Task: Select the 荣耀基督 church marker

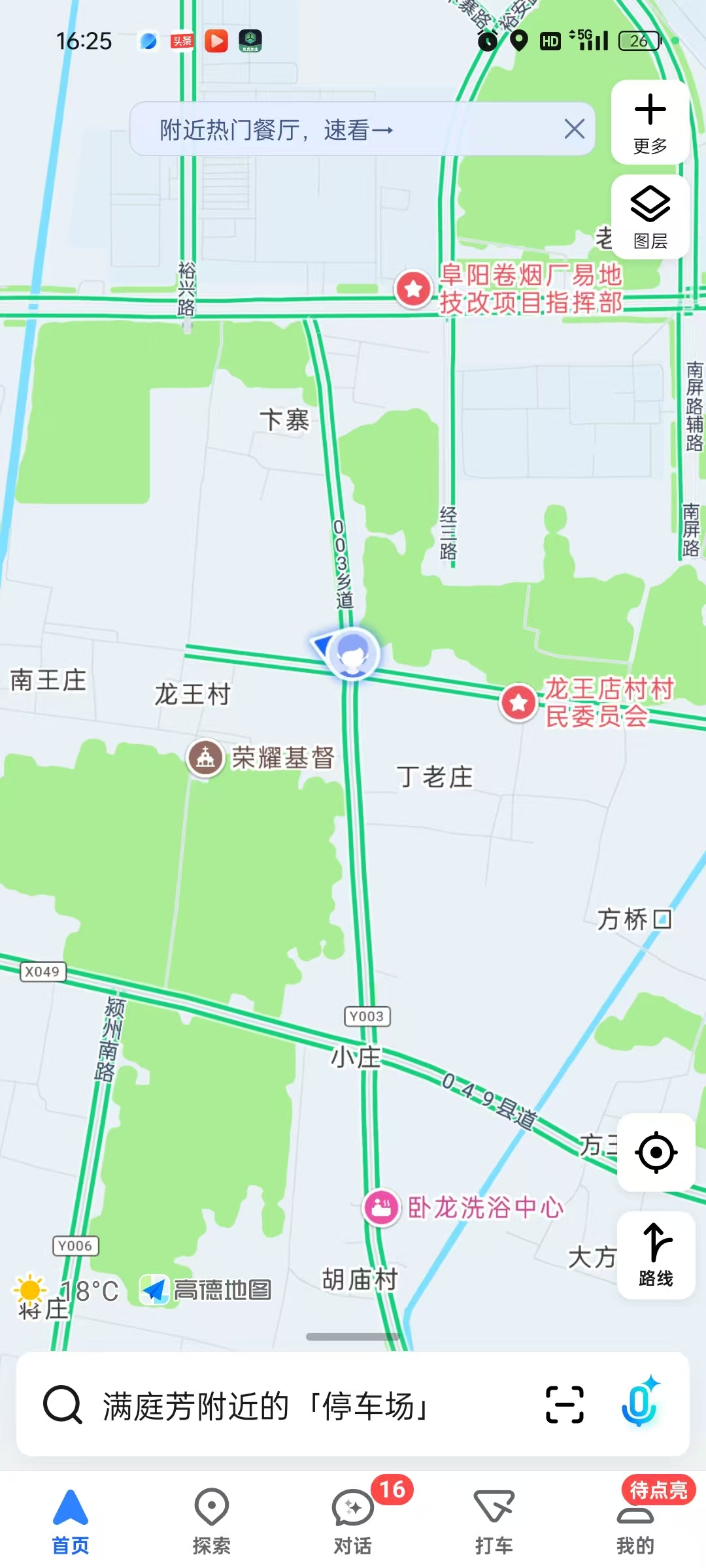Action: pos(206,758)
